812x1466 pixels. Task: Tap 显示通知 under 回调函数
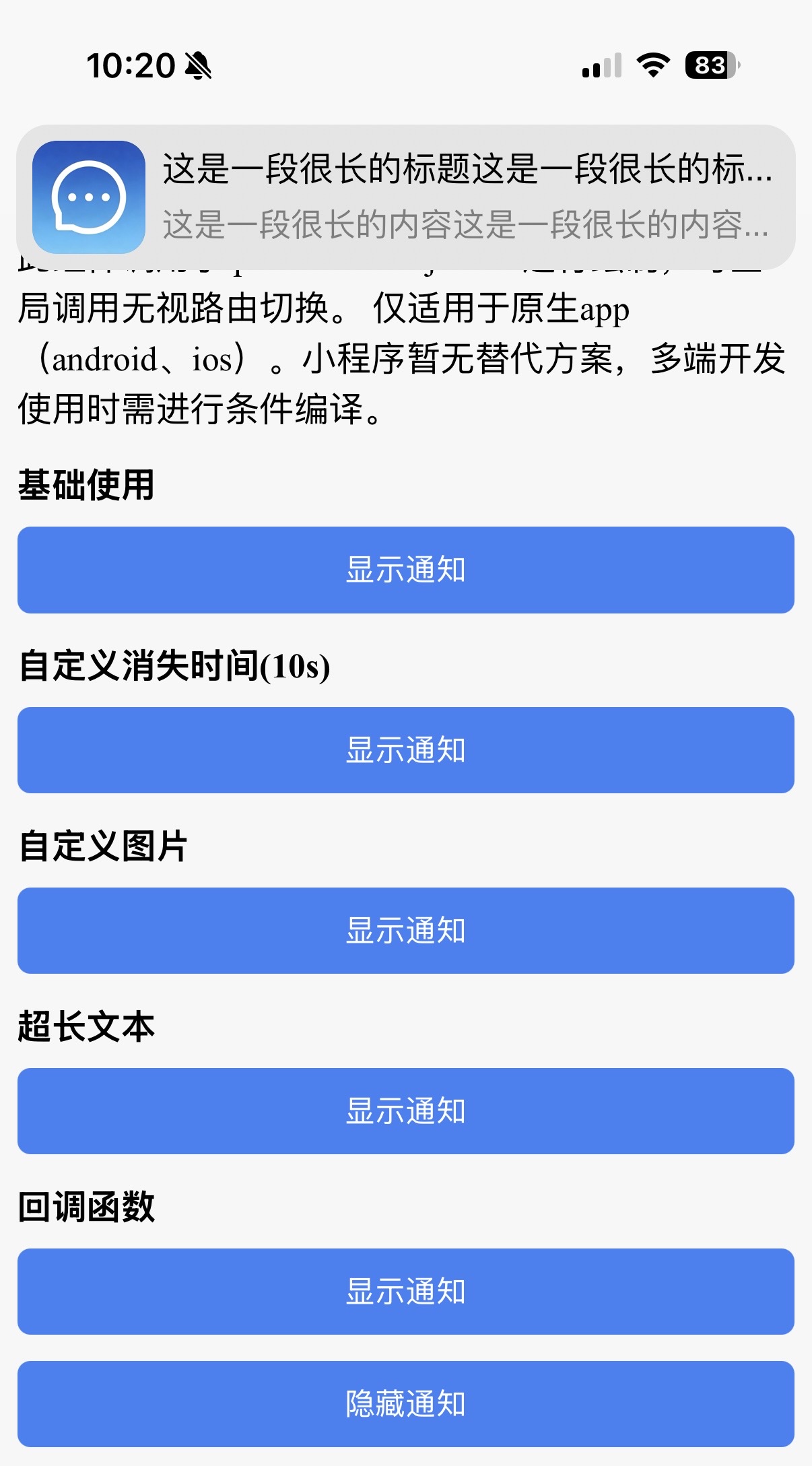click(405, 1292)
